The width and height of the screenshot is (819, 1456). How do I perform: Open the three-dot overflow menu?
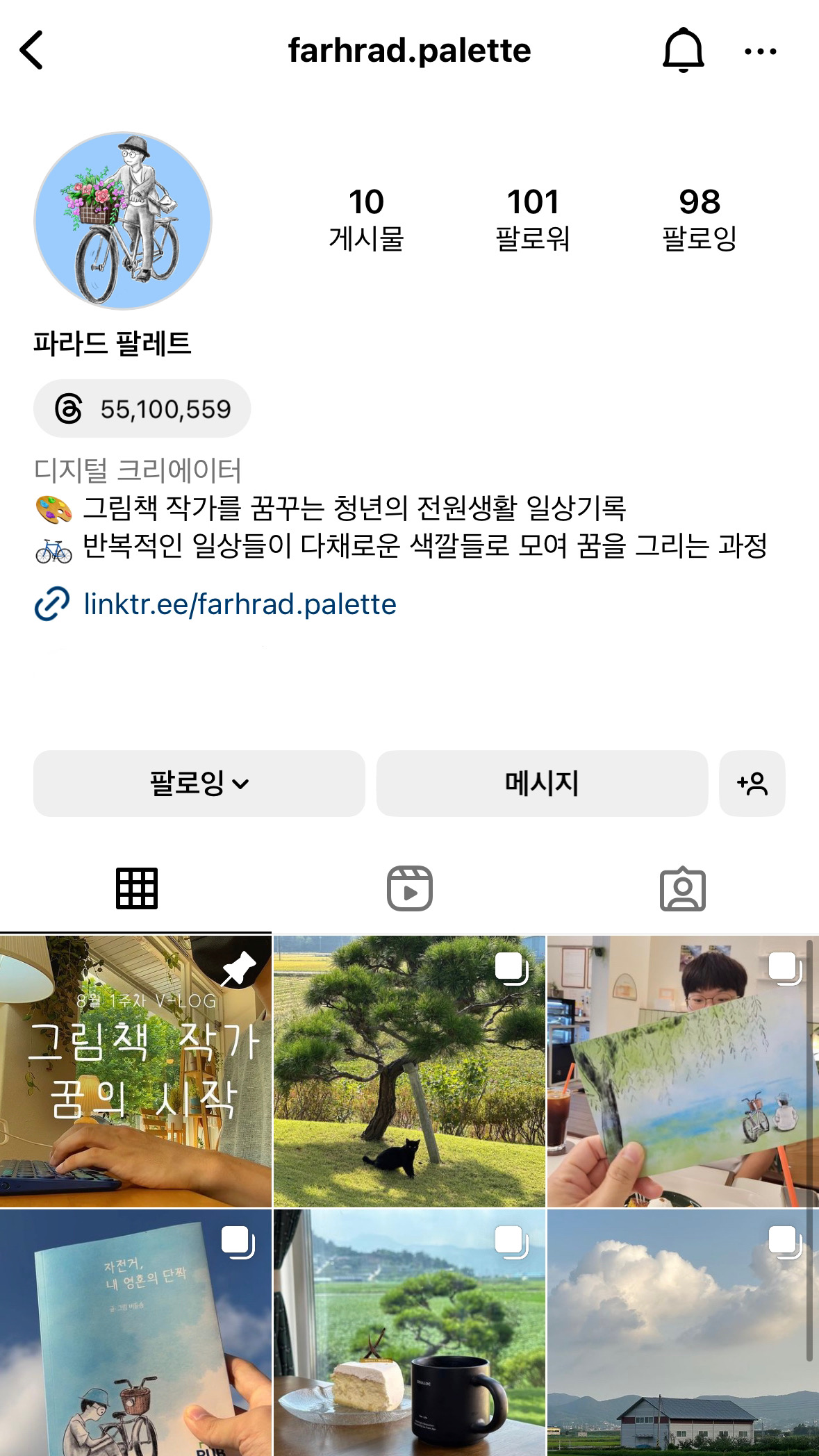point(760,51)
